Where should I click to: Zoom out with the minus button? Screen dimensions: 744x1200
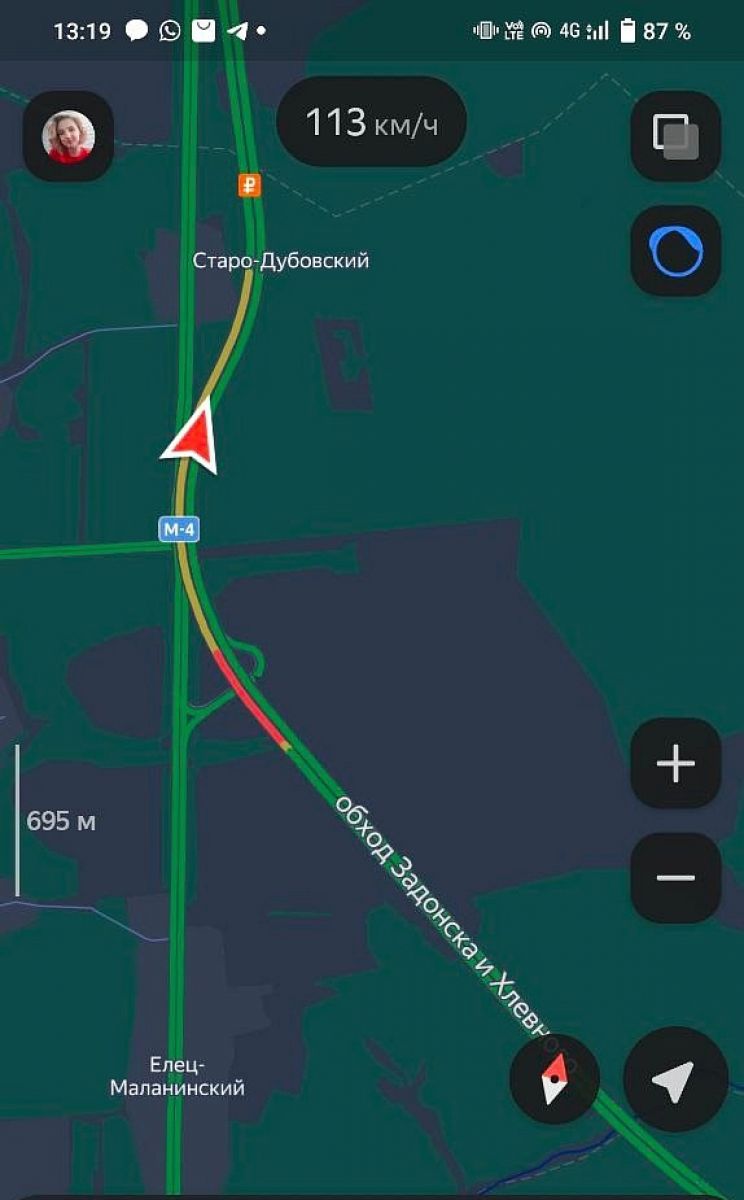click(x=675, y=878)
